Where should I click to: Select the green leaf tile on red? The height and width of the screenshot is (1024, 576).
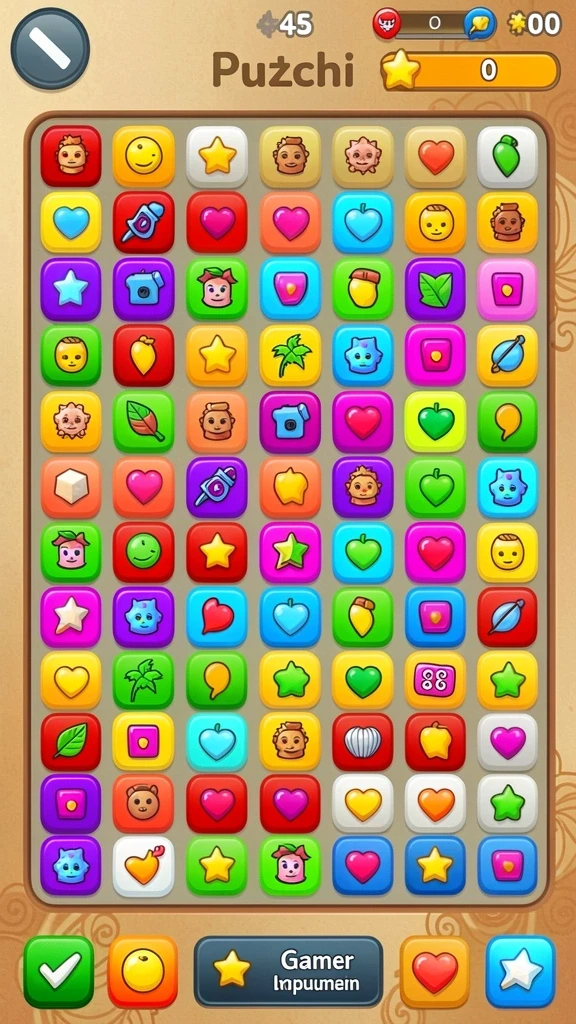click(x=71, y=742)
